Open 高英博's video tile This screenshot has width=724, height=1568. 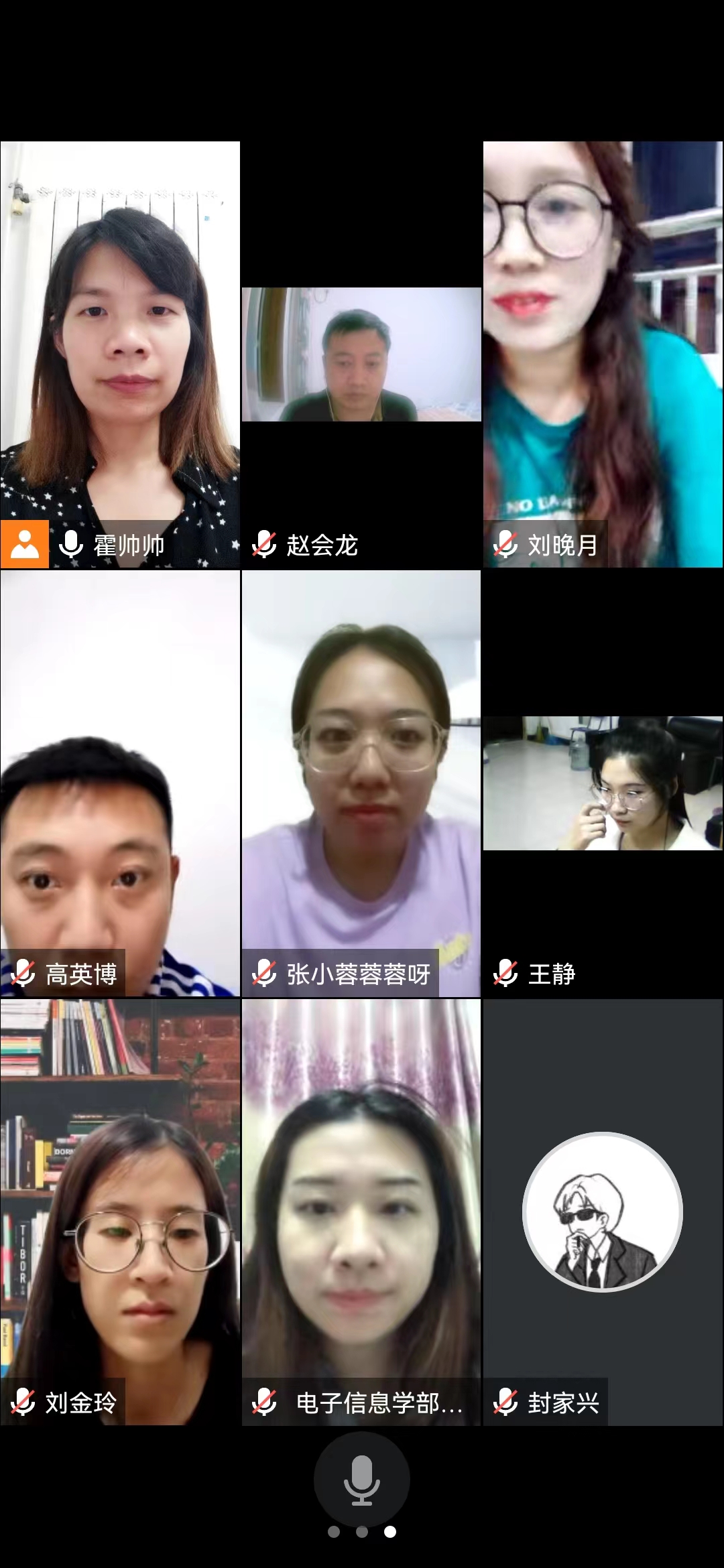(120, 784)
